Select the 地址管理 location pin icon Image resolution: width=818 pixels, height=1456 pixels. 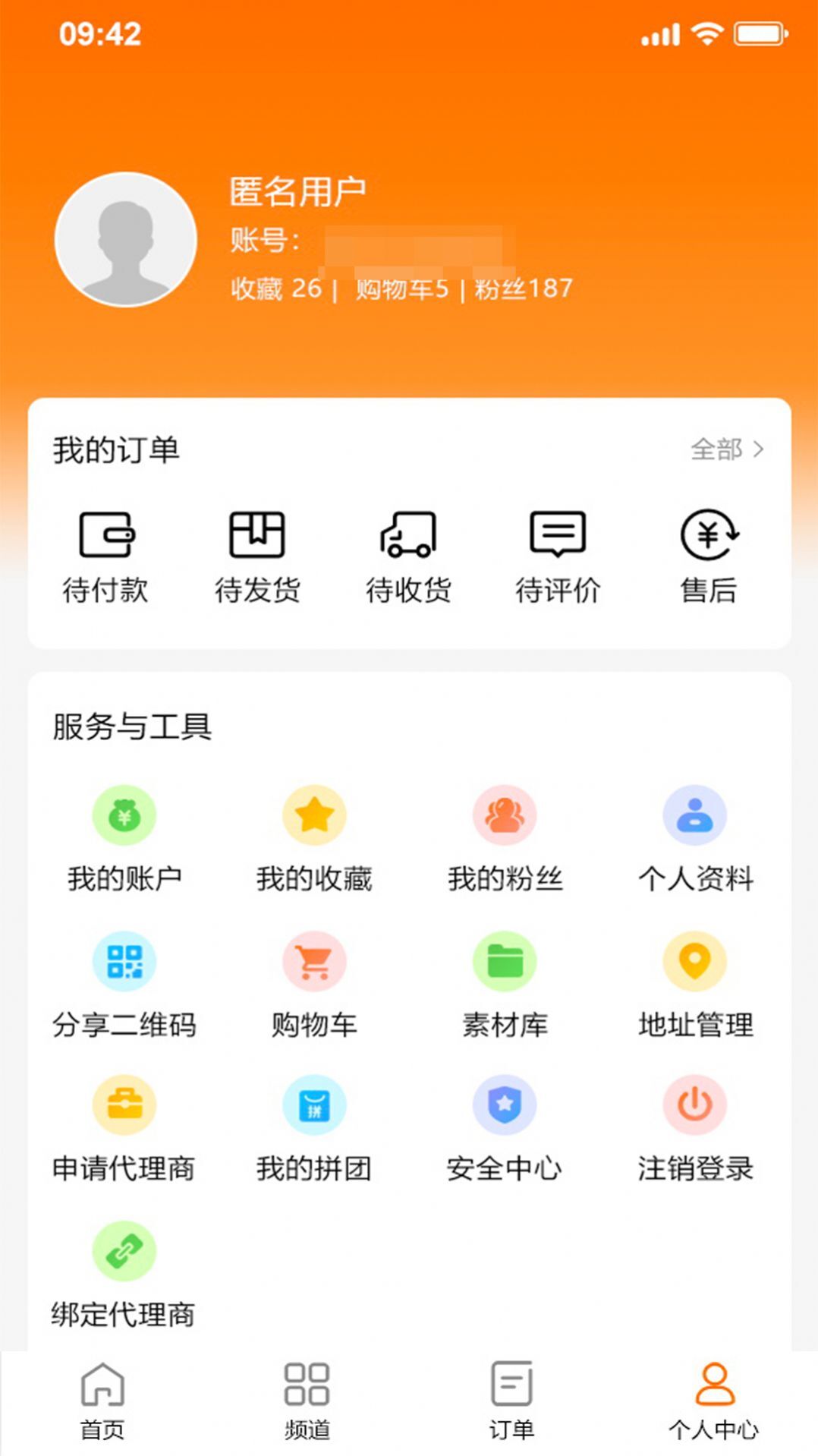coord(694,960)
